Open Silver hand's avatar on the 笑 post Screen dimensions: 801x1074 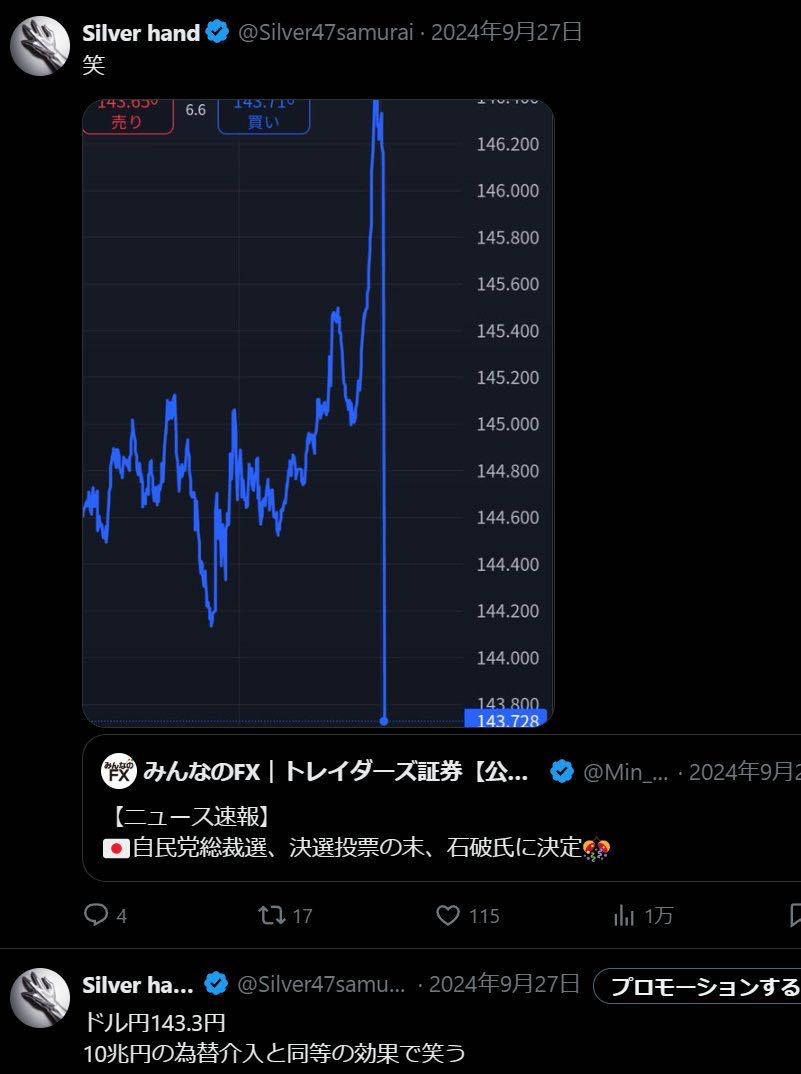(39, 45)
